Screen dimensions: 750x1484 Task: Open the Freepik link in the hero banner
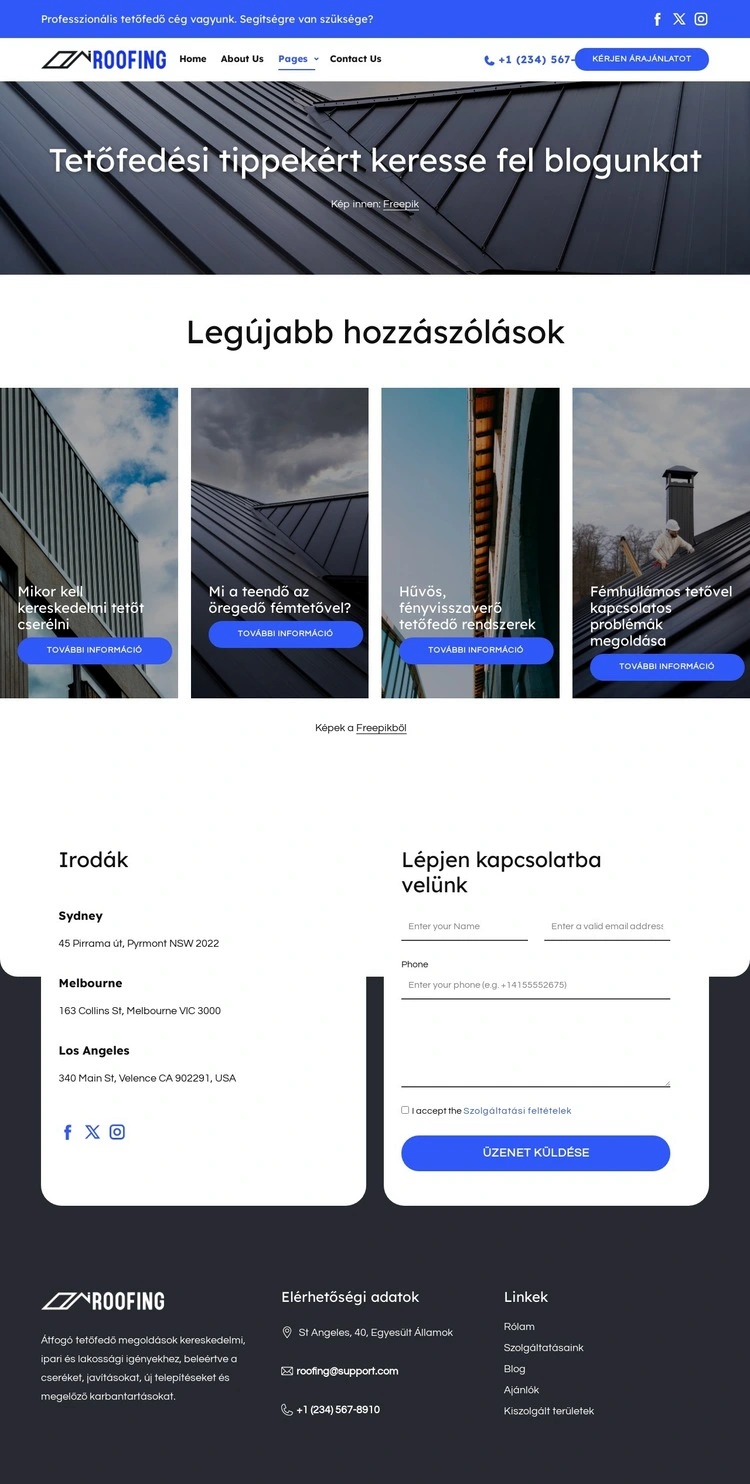(401, 204)
